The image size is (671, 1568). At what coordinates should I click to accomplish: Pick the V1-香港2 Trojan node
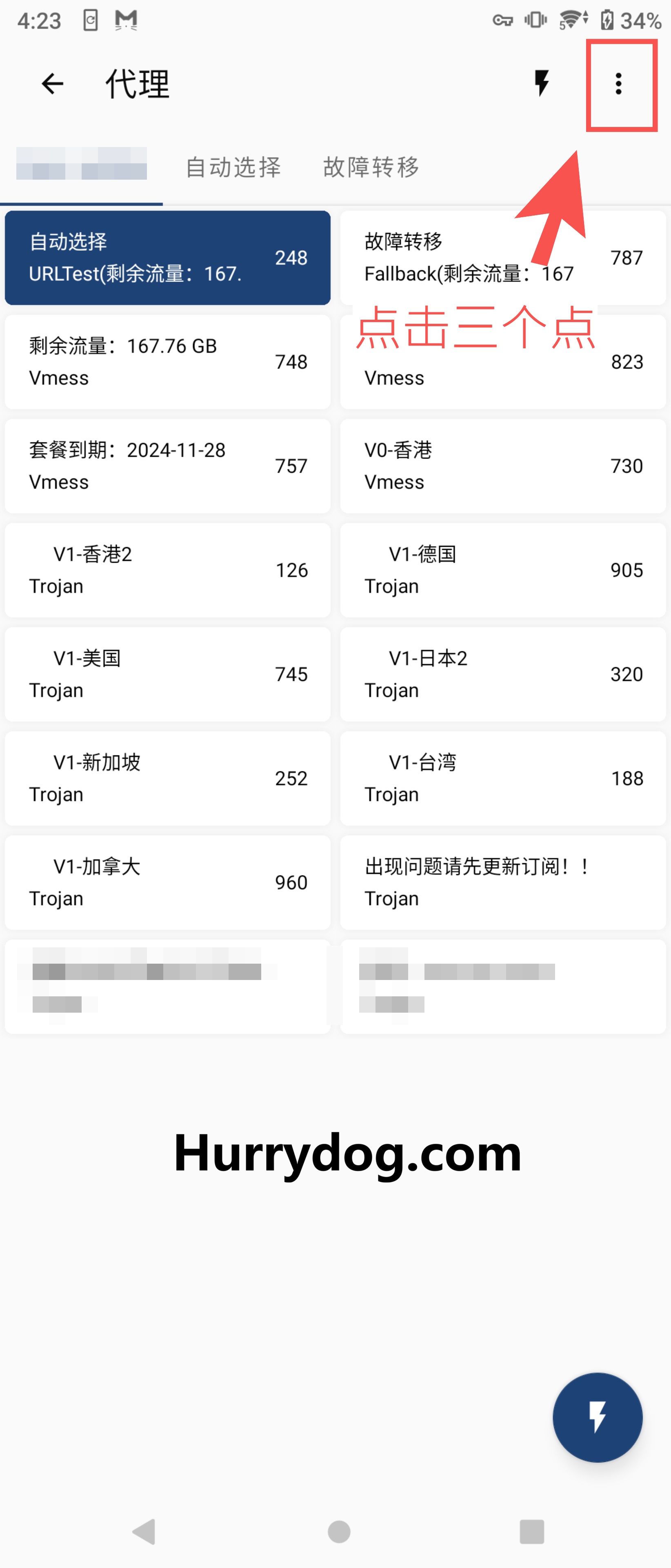167,570
